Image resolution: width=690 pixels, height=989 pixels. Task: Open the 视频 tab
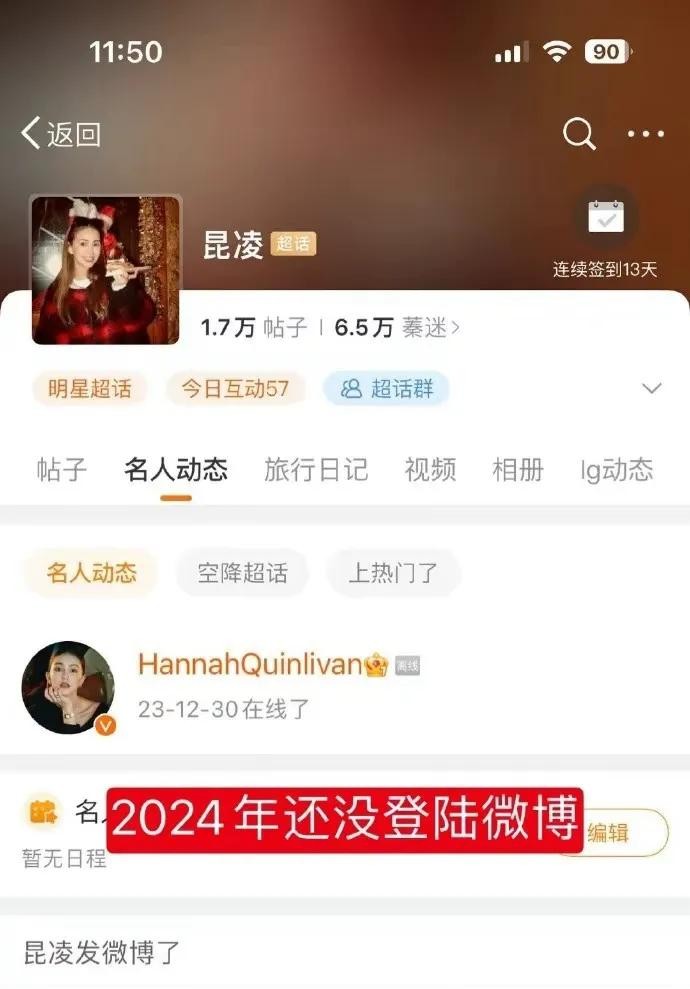[x=430, y=469]
